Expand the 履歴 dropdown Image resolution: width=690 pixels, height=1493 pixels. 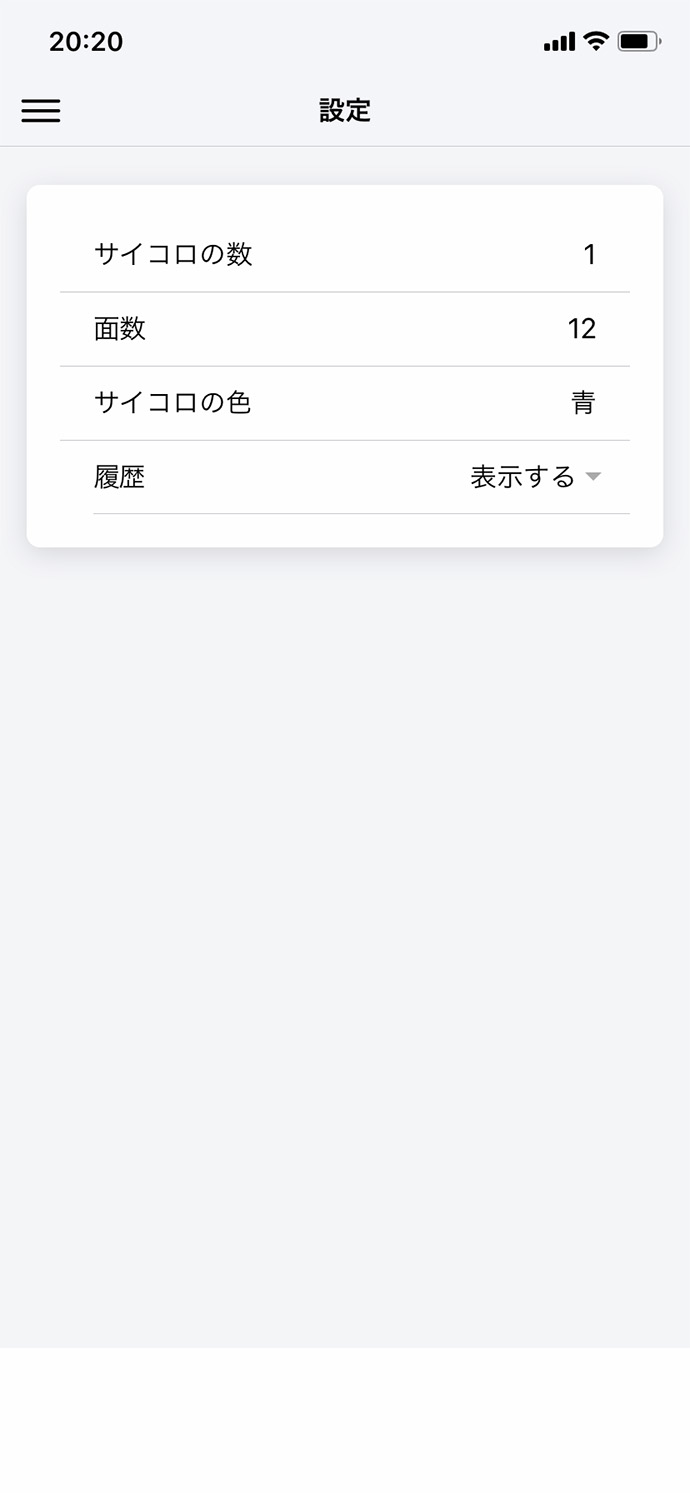point(536,477)
